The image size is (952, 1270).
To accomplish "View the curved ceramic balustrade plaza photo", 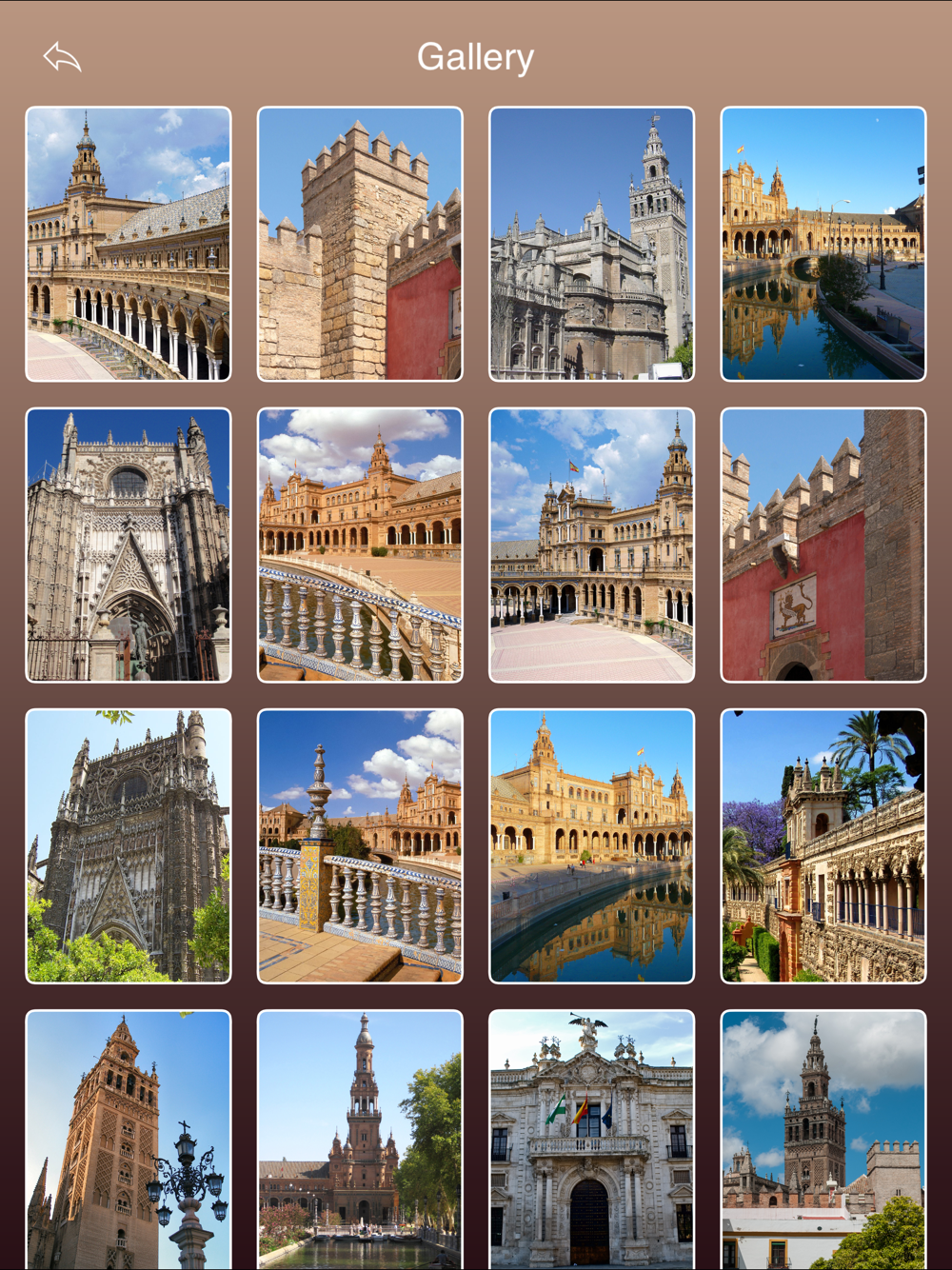I will pyautogui.click(x=360, y=545).
